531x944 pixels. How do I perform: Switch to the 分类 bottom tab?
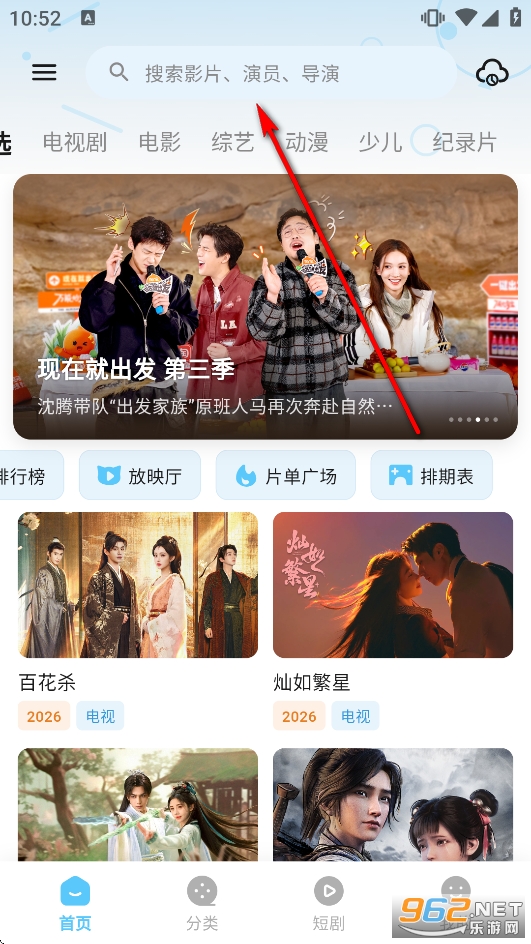coord(202,904)
